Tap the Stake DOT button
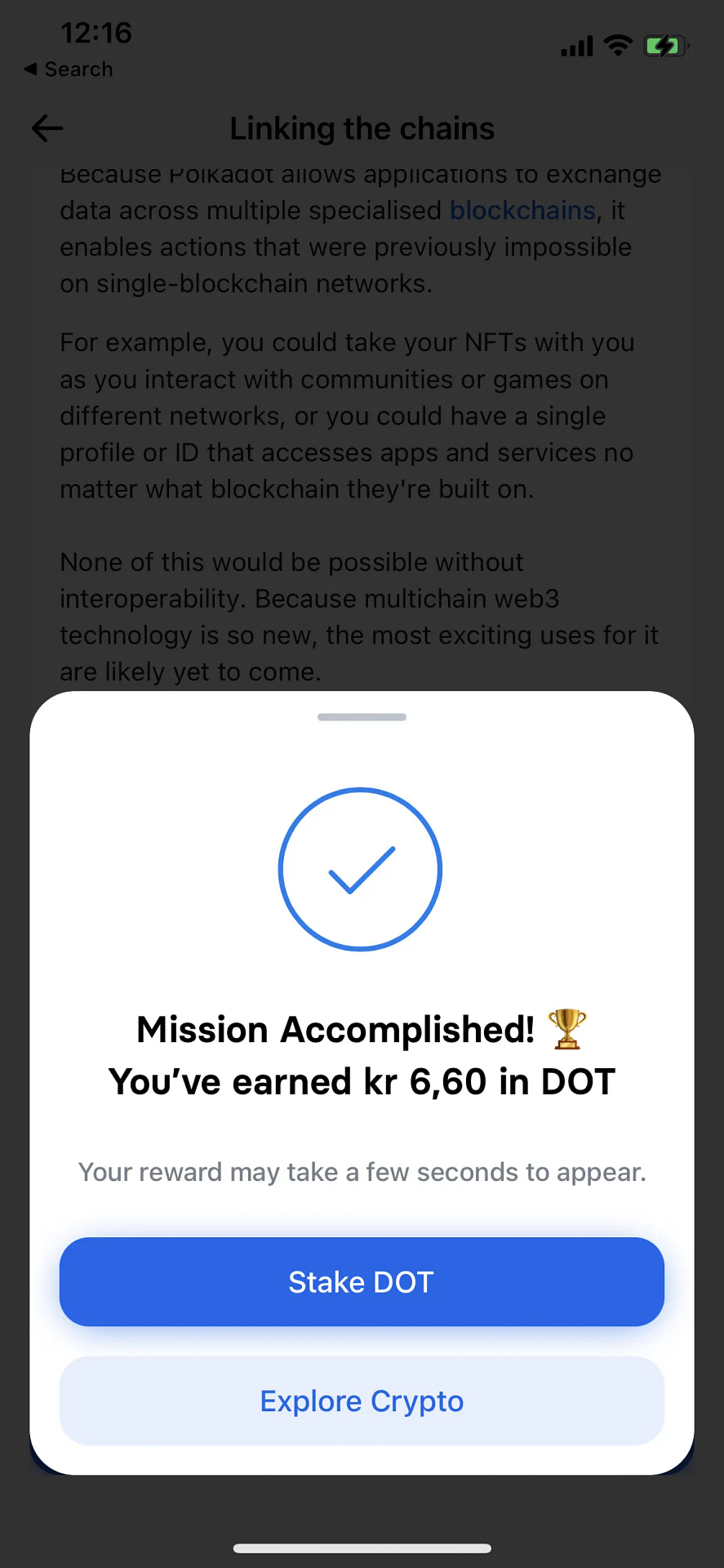The width and height of the screenshot is (724, 1568). (x=362, y=1281)
